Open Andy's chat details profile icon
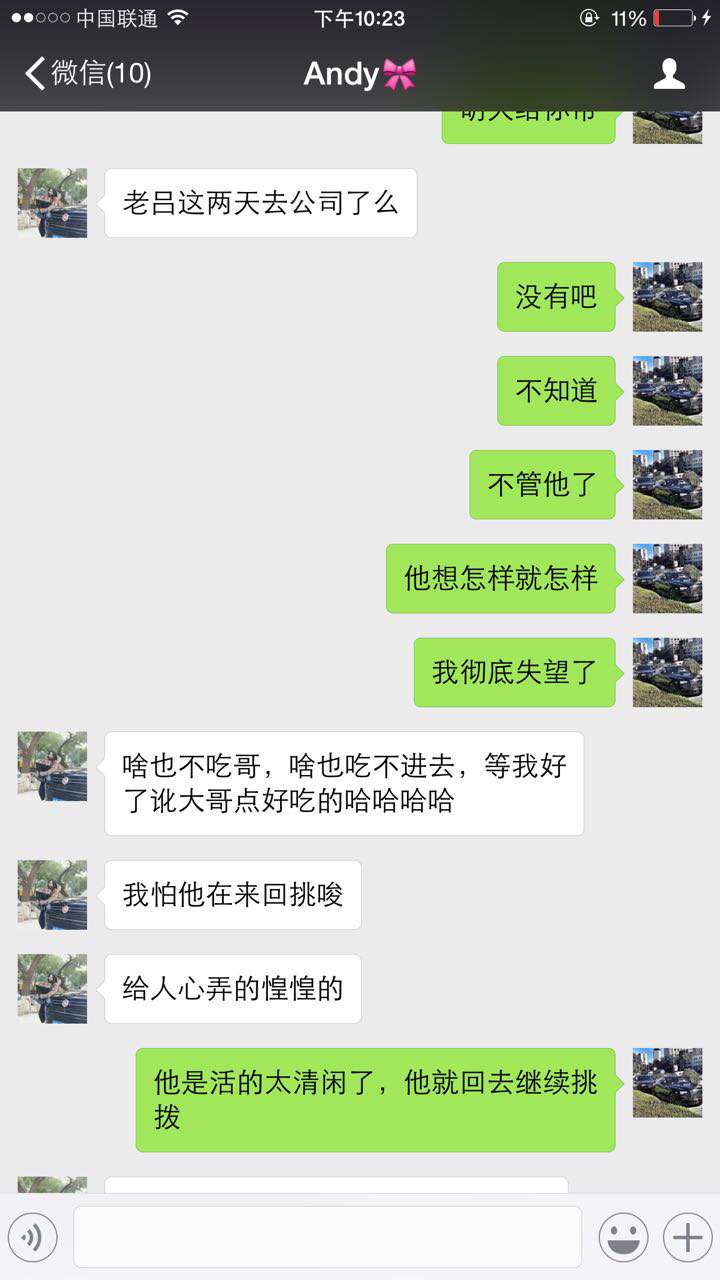720x1280 pixels. pyautogui.click(x=669, y=73)
